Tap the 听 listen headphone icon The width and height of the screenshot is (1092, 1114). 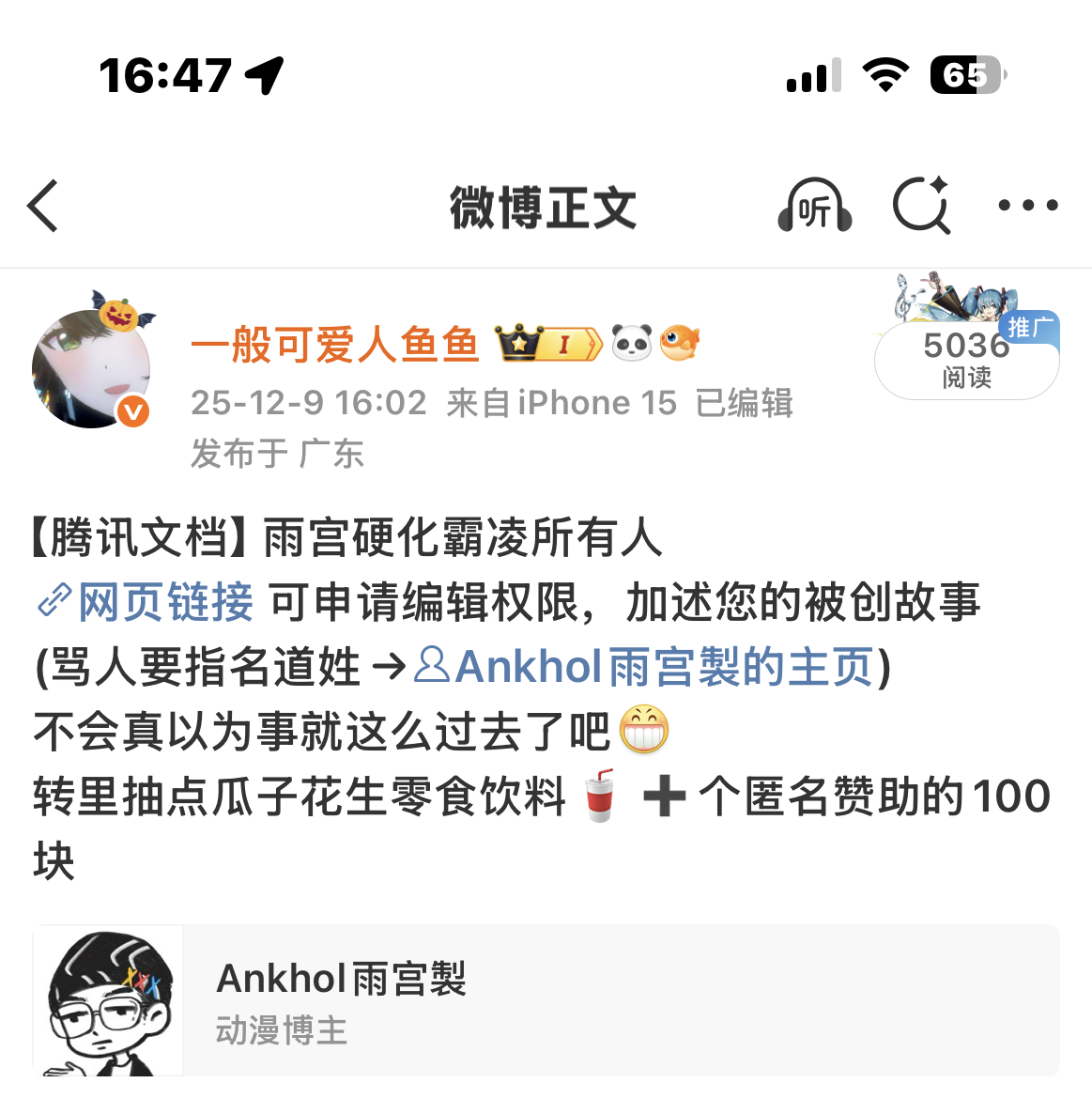point(814,206)
